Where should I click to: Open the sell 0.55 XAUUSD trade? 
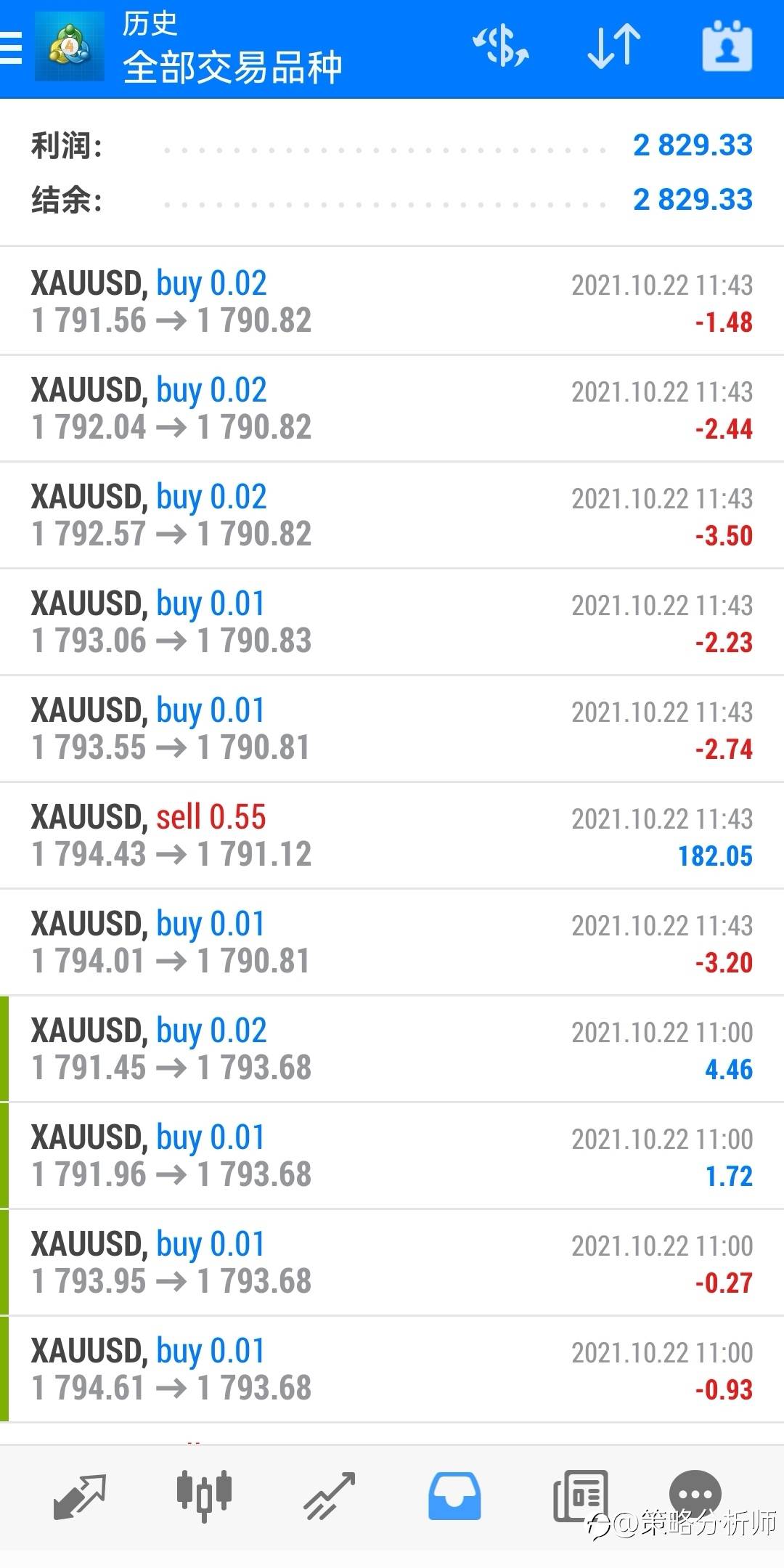point(392,835)
